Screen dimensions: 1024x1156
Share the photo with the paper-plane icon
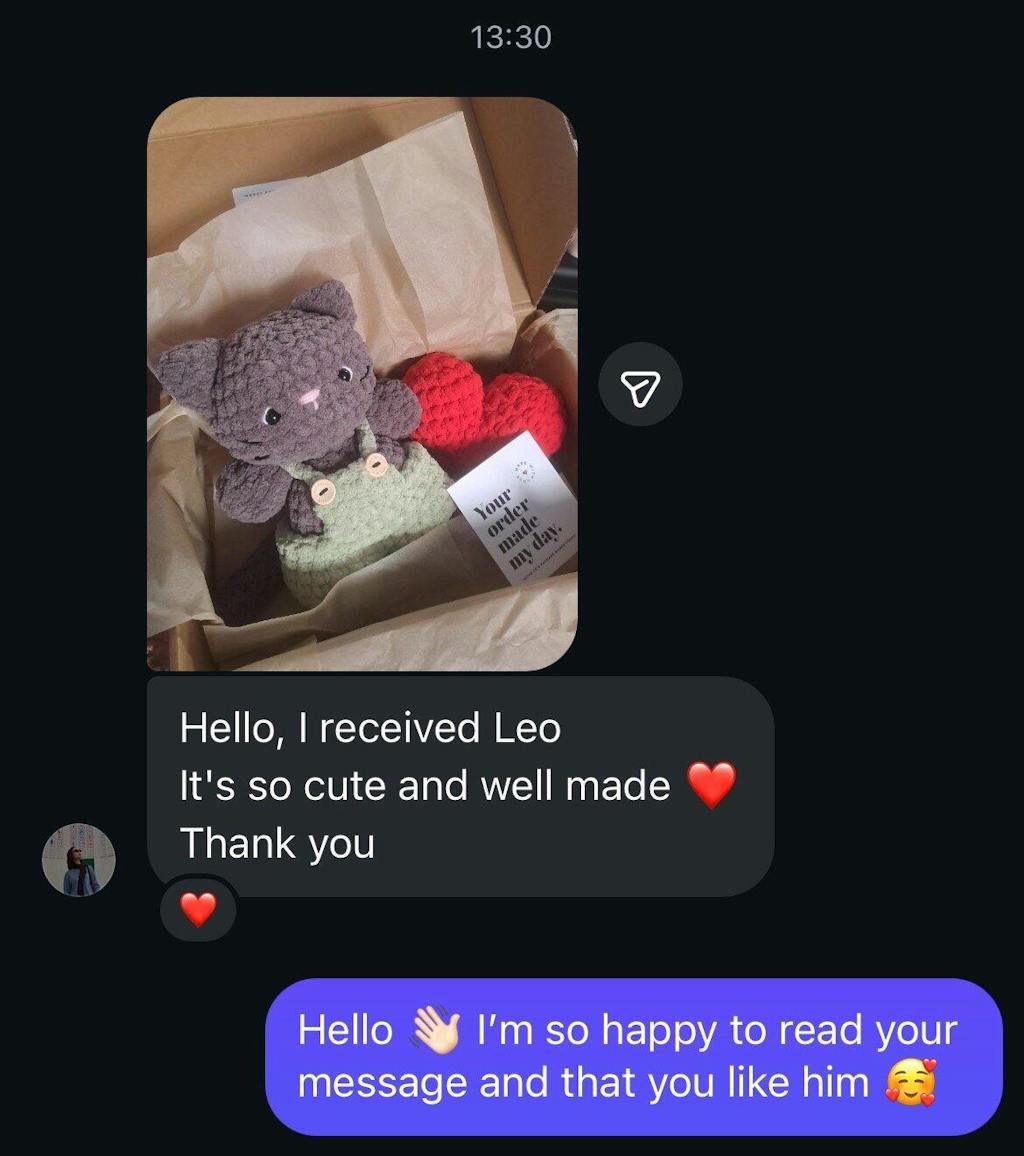click(x=640, y=384)
